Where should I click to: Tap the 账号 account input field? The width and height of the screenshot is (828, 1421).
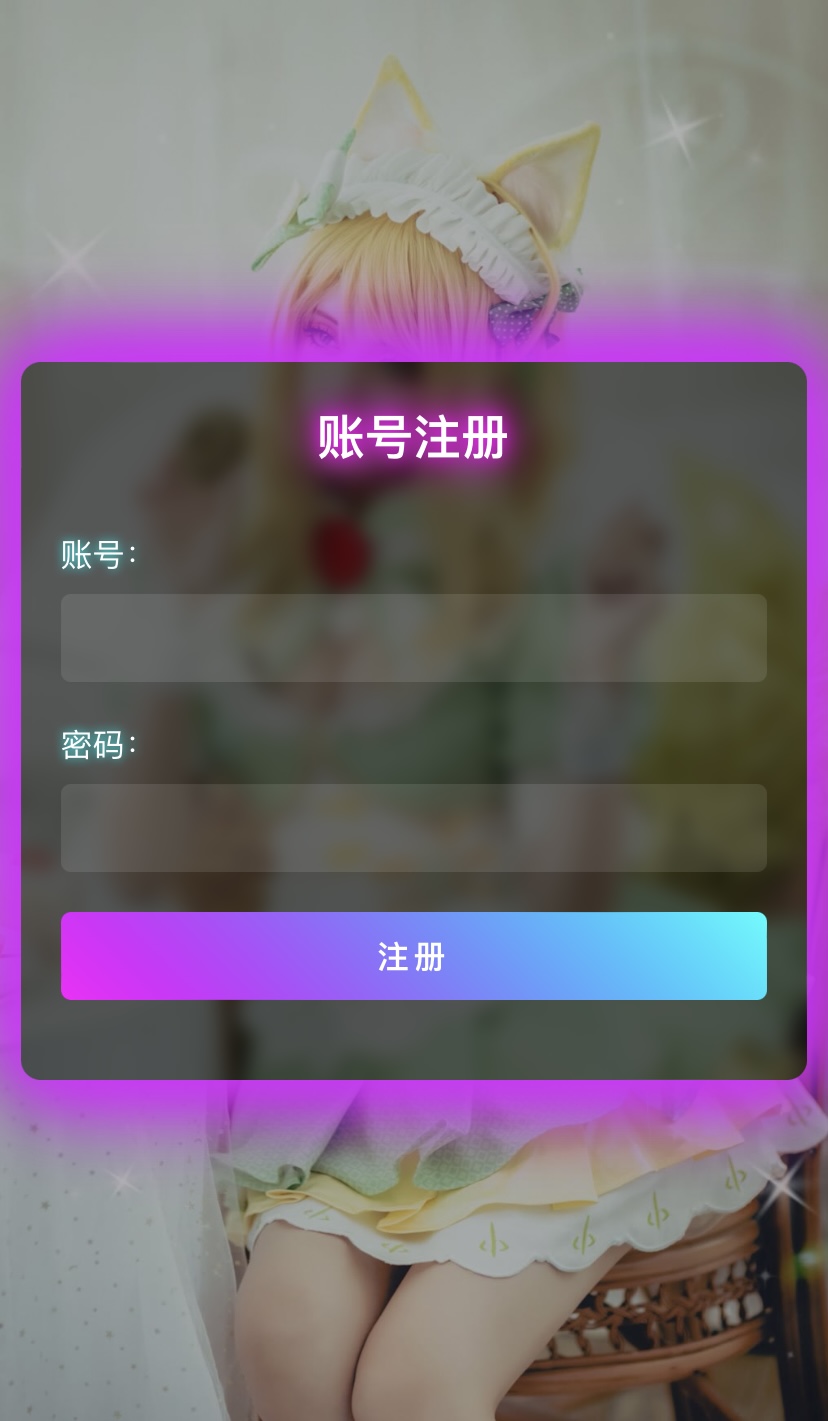tap(413, 638)
